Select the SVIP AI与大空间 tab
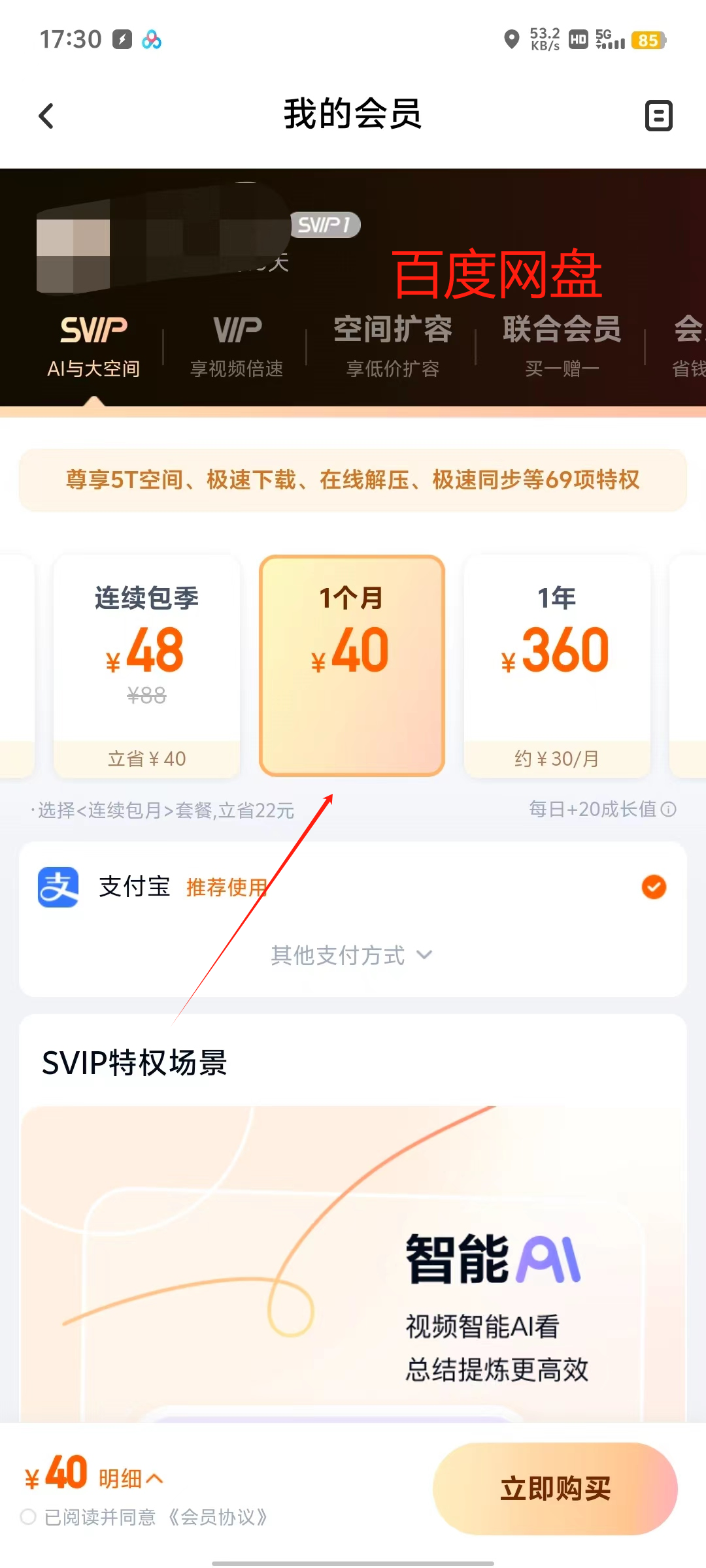 coord(93,346)
